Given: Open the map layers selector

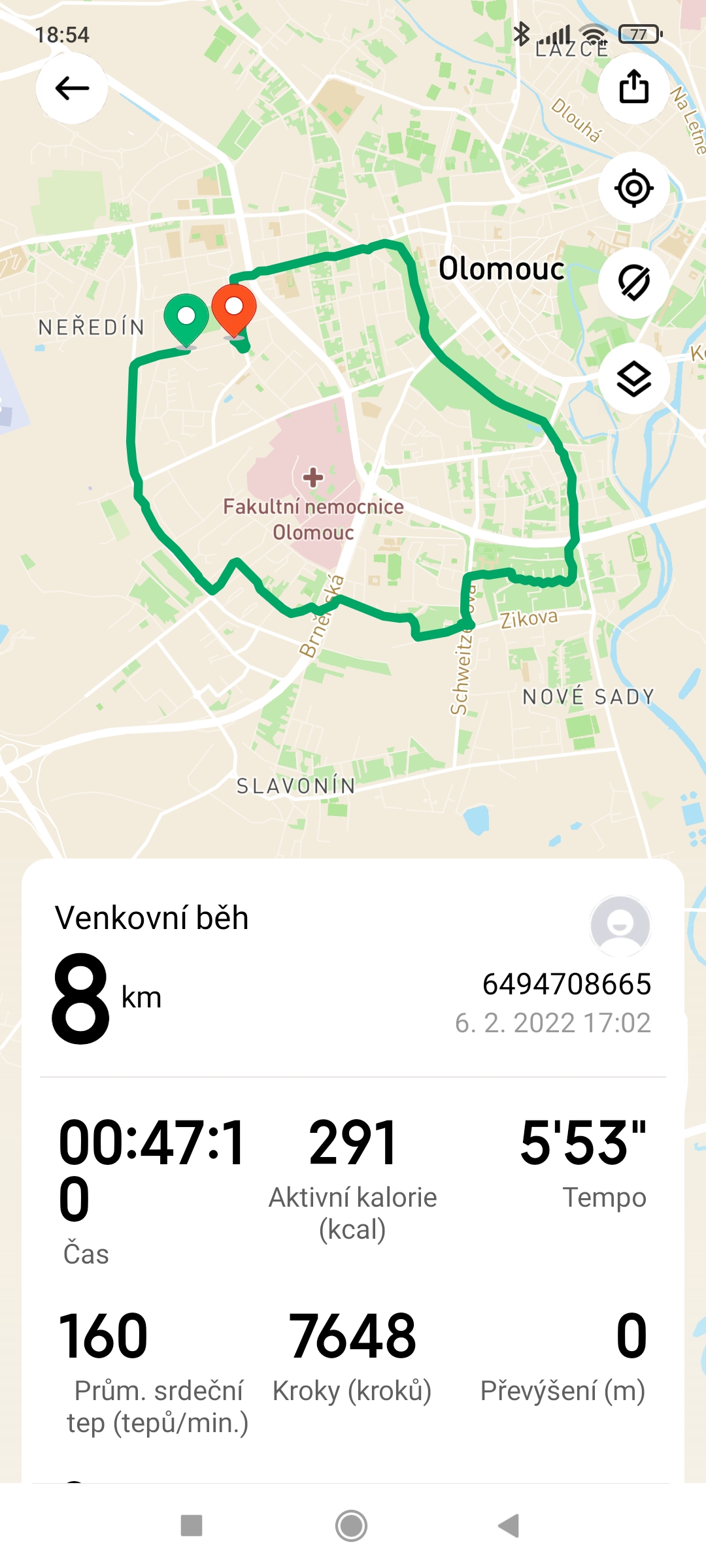Looking at the screenshot, I should point(633,378).
